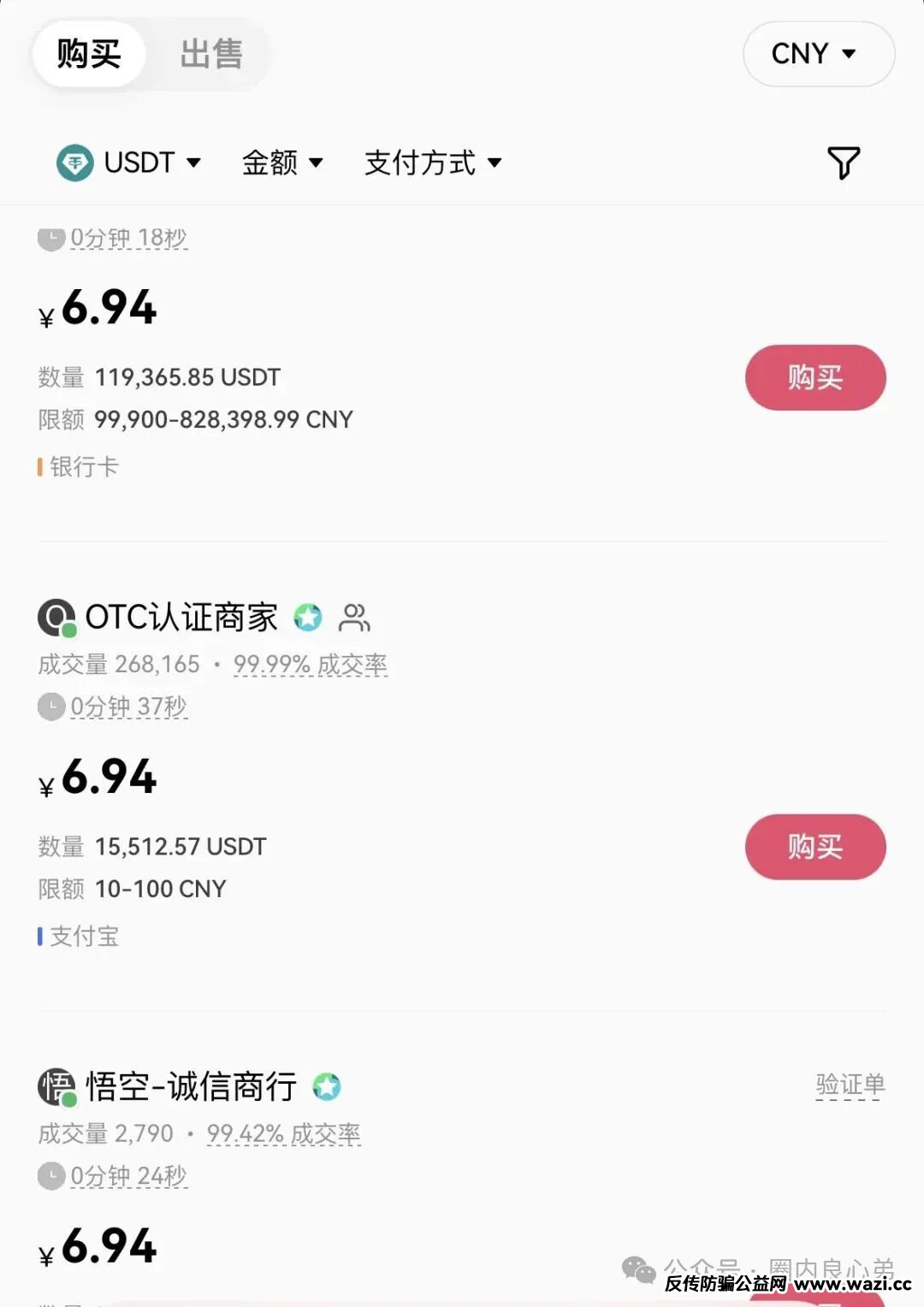This screenshot has height=1307, width=924.
Task: Open the 金额 amount filter
Action: [282, 163]
